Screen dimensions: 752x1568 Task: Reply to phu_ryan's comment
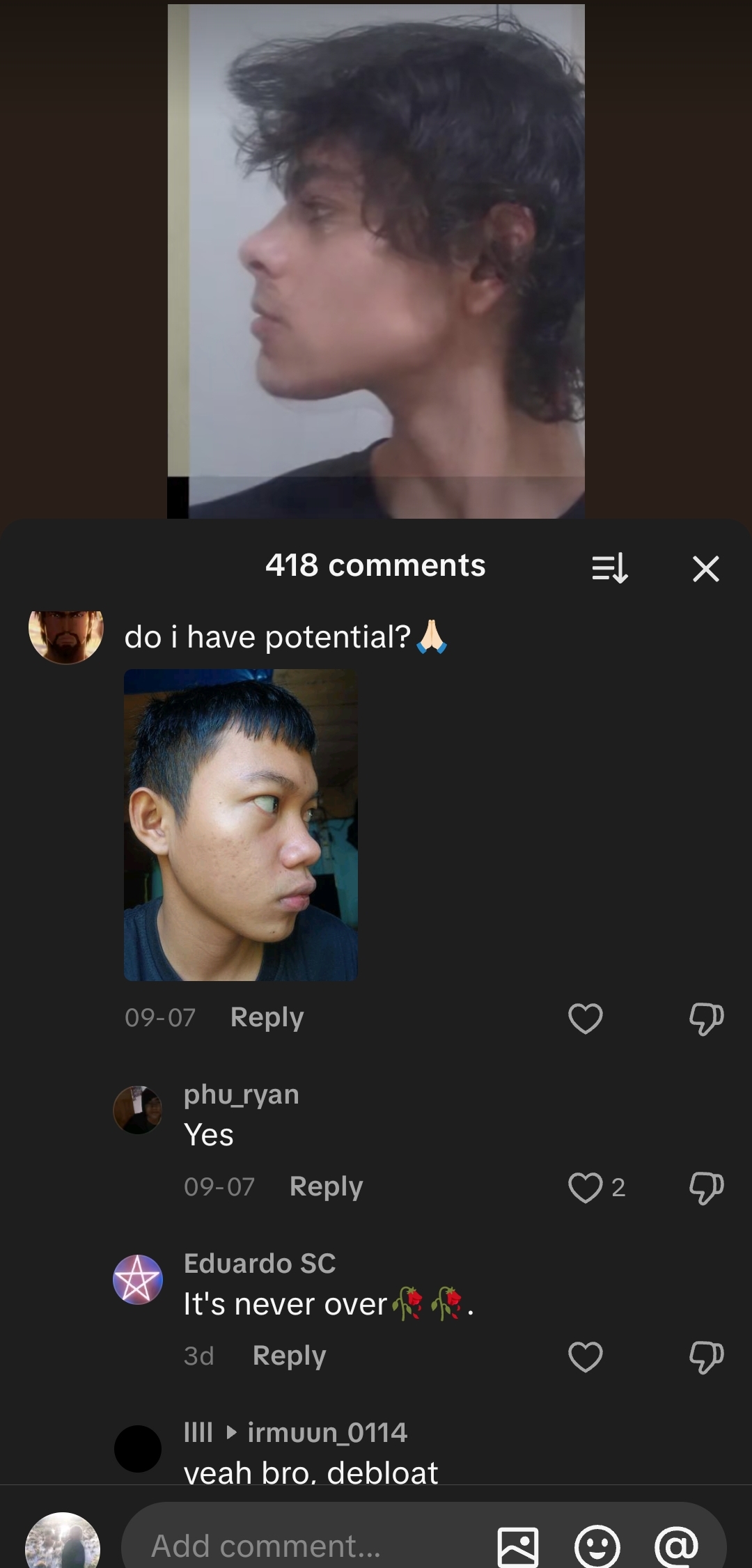(x=326, y=1186)
